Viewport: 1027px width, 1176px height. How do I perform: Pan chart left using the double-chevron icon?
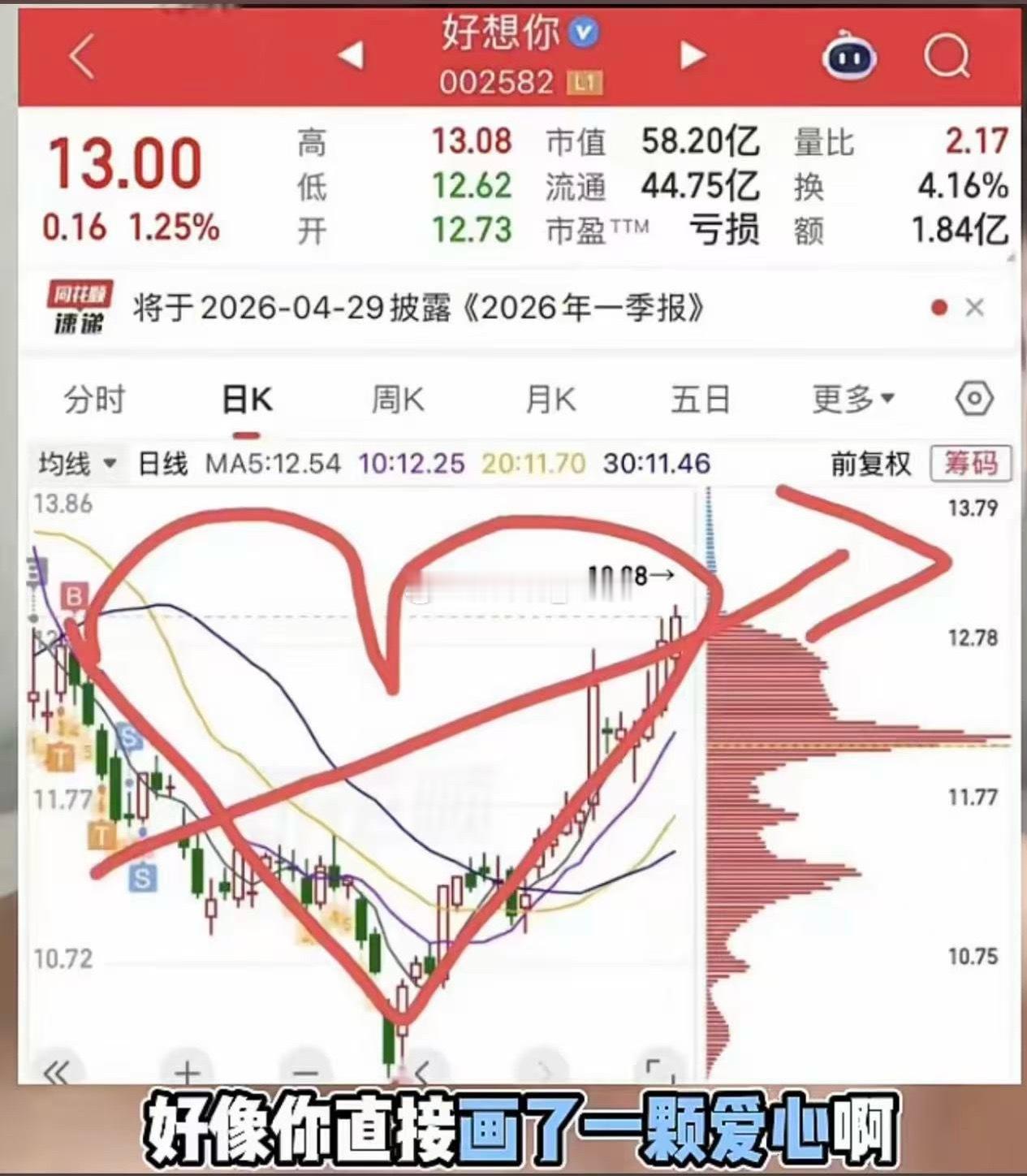[x=54, y=1070]
